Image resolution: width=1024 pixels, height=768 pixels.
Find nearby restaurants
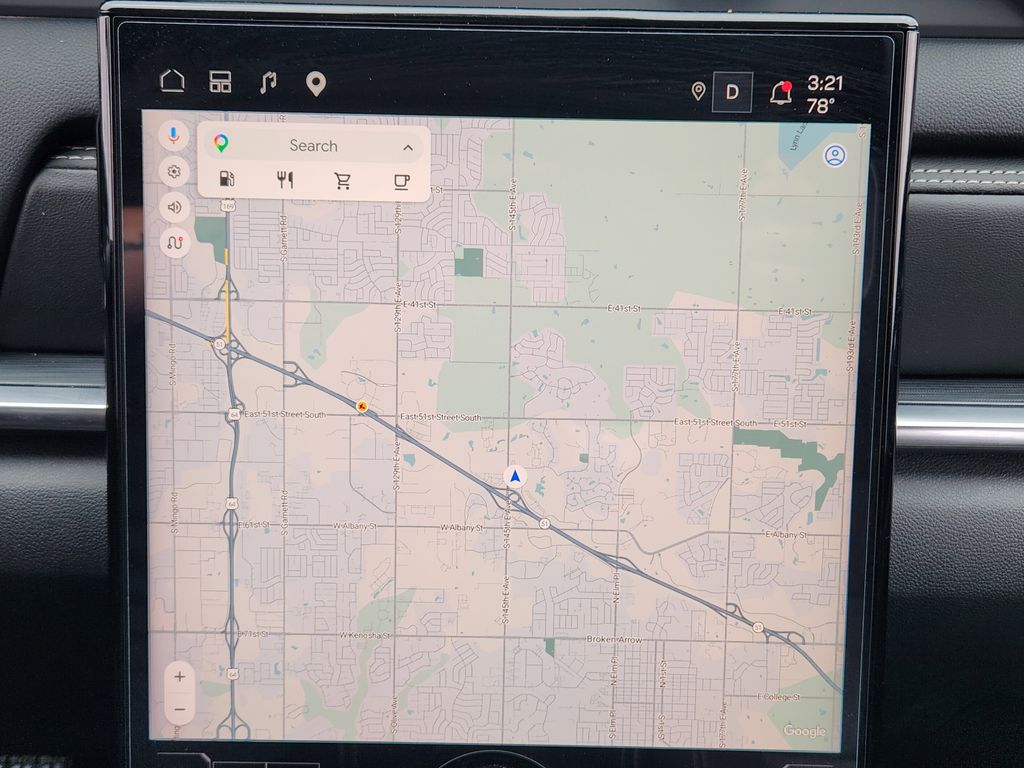click(x=286, y=181)
